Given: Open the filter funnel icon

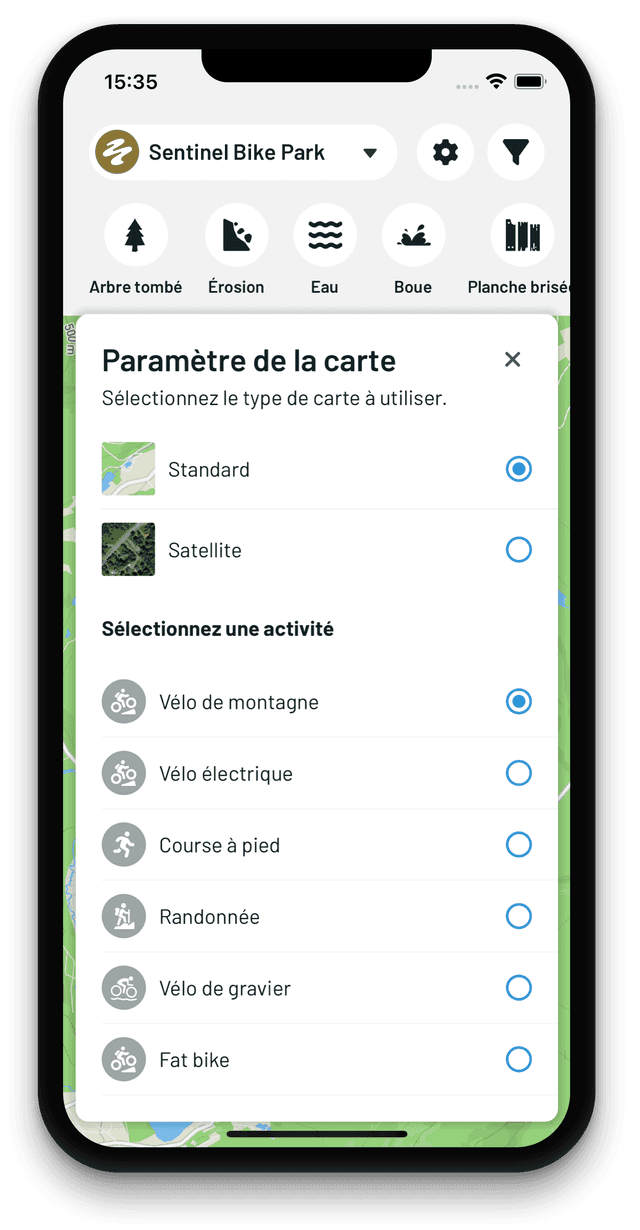Looking at the screenshot, I should tap(515, 153).
